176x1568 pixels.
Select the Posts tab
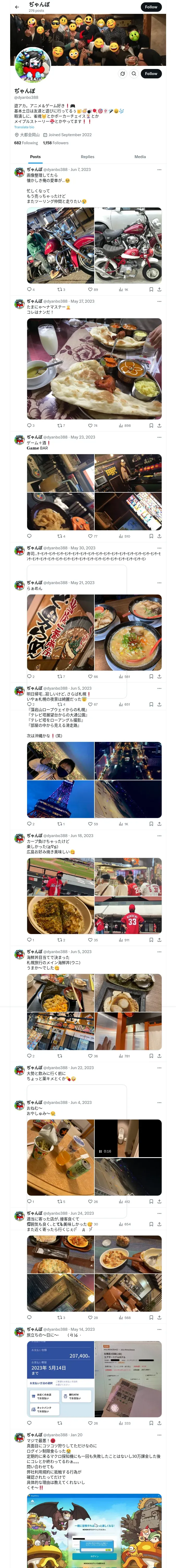pos(35,157)
